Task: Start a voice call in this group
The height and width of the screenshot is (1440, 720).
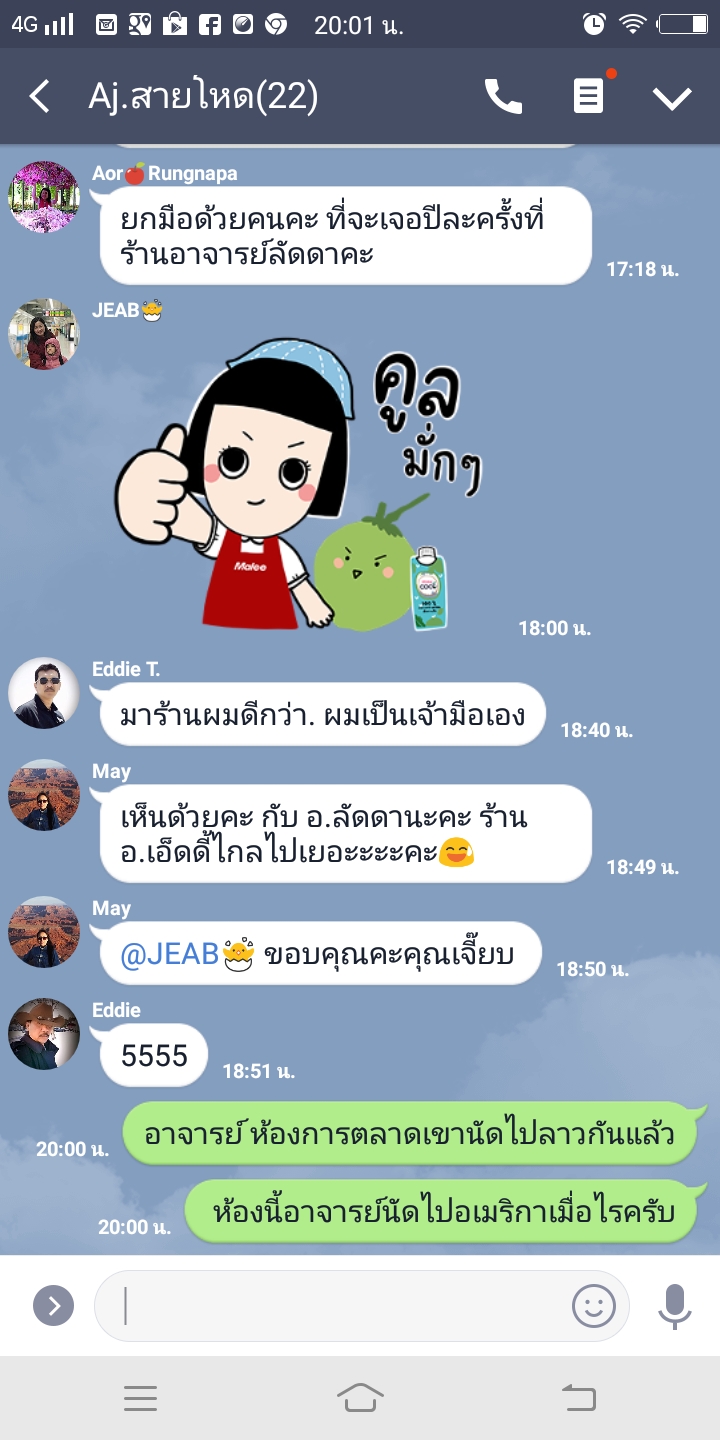Action: click(503, 97)
